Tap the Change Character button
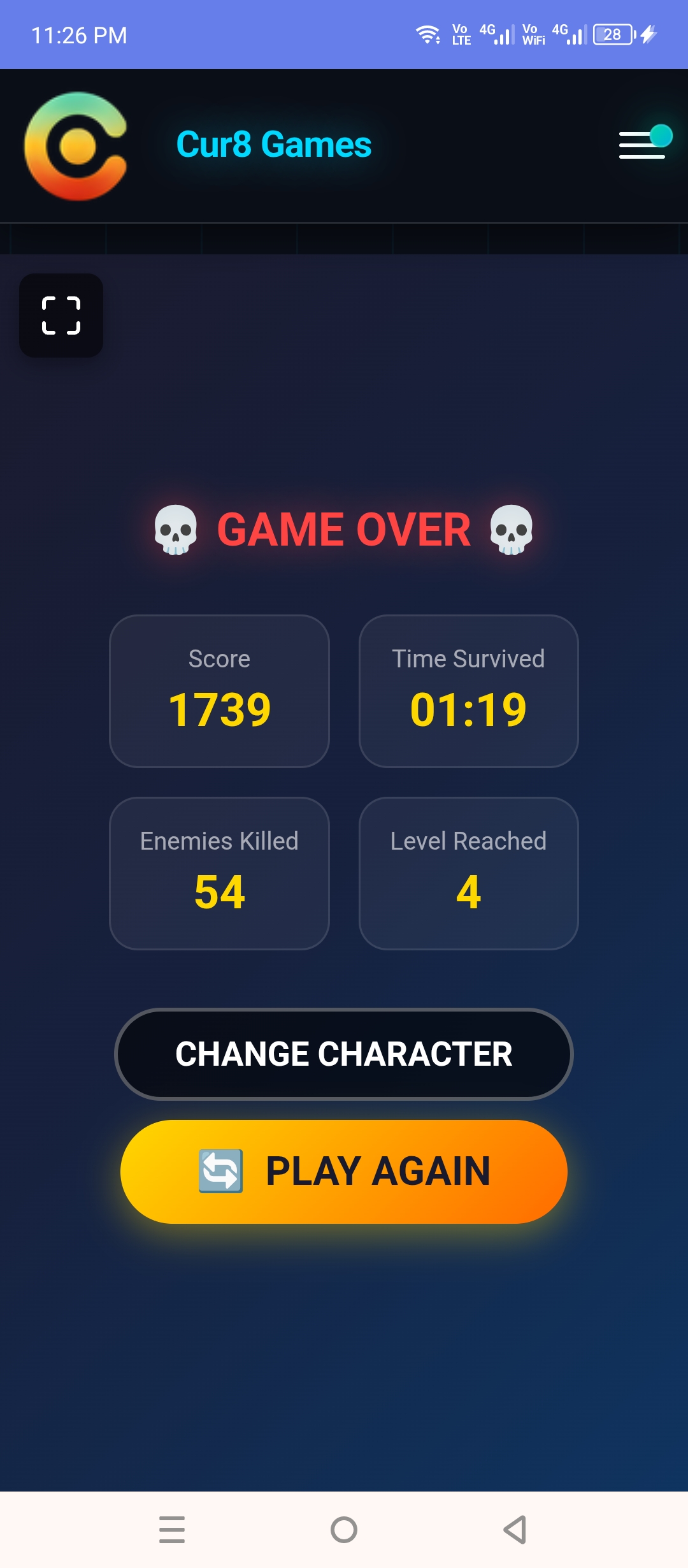This screenshot has width=688, height=1568. tap(344, 1054)
